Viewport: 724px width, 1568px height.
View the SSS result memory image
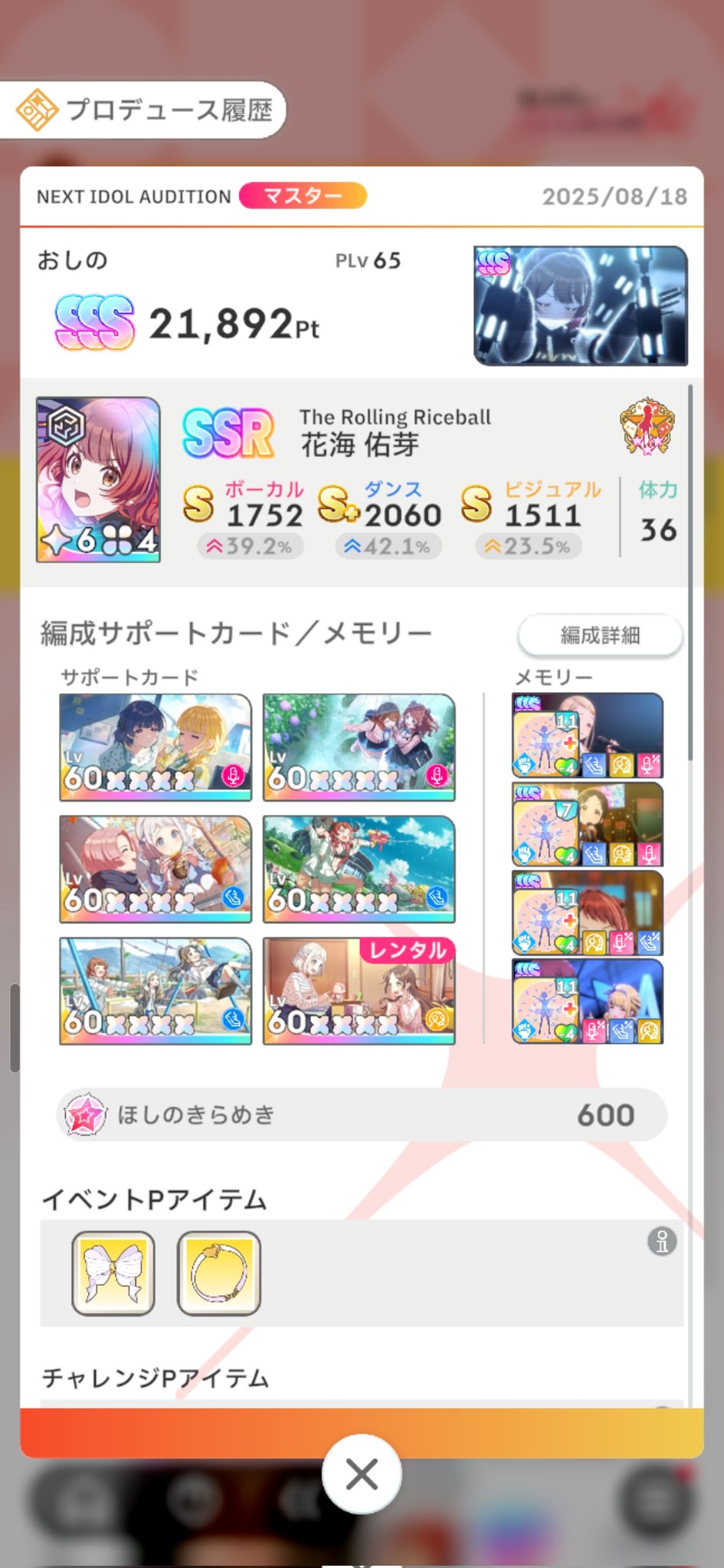pyautogui.click(x=580, y=305)
